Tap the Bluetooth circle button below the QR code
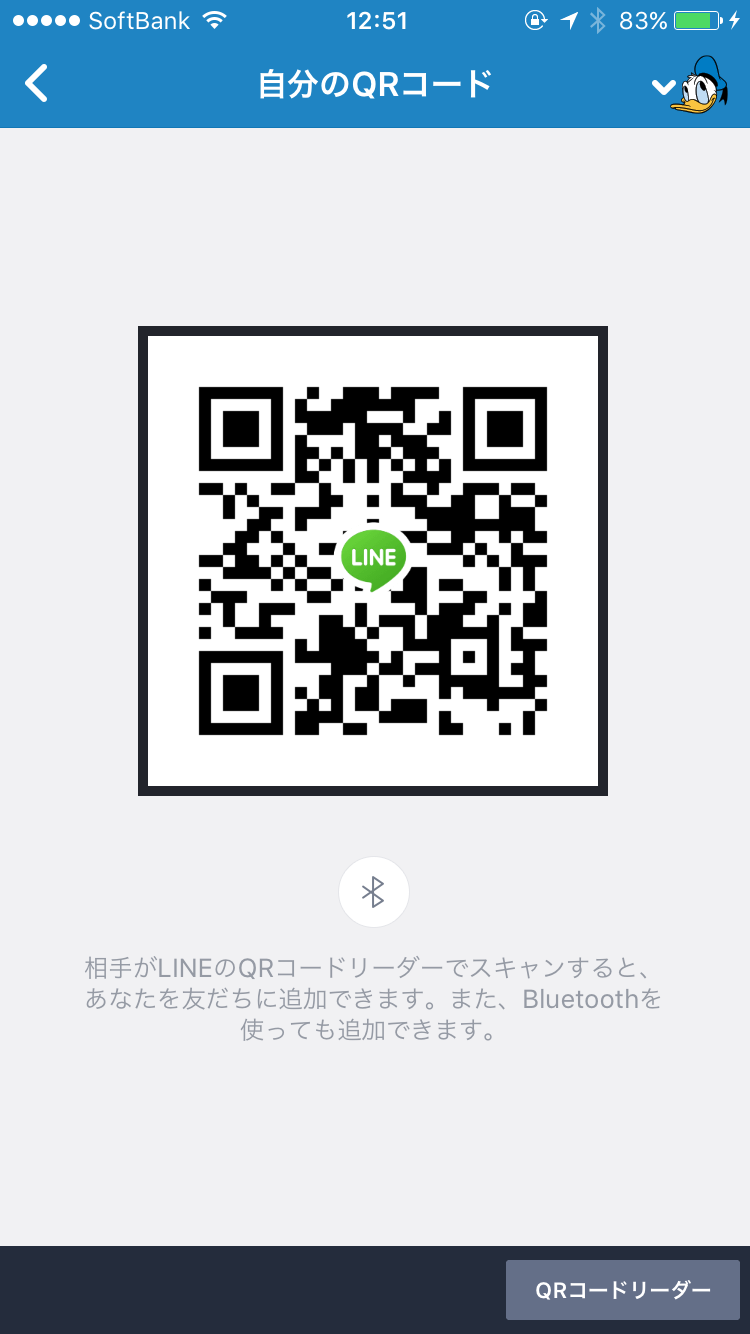 click(374, 892)
